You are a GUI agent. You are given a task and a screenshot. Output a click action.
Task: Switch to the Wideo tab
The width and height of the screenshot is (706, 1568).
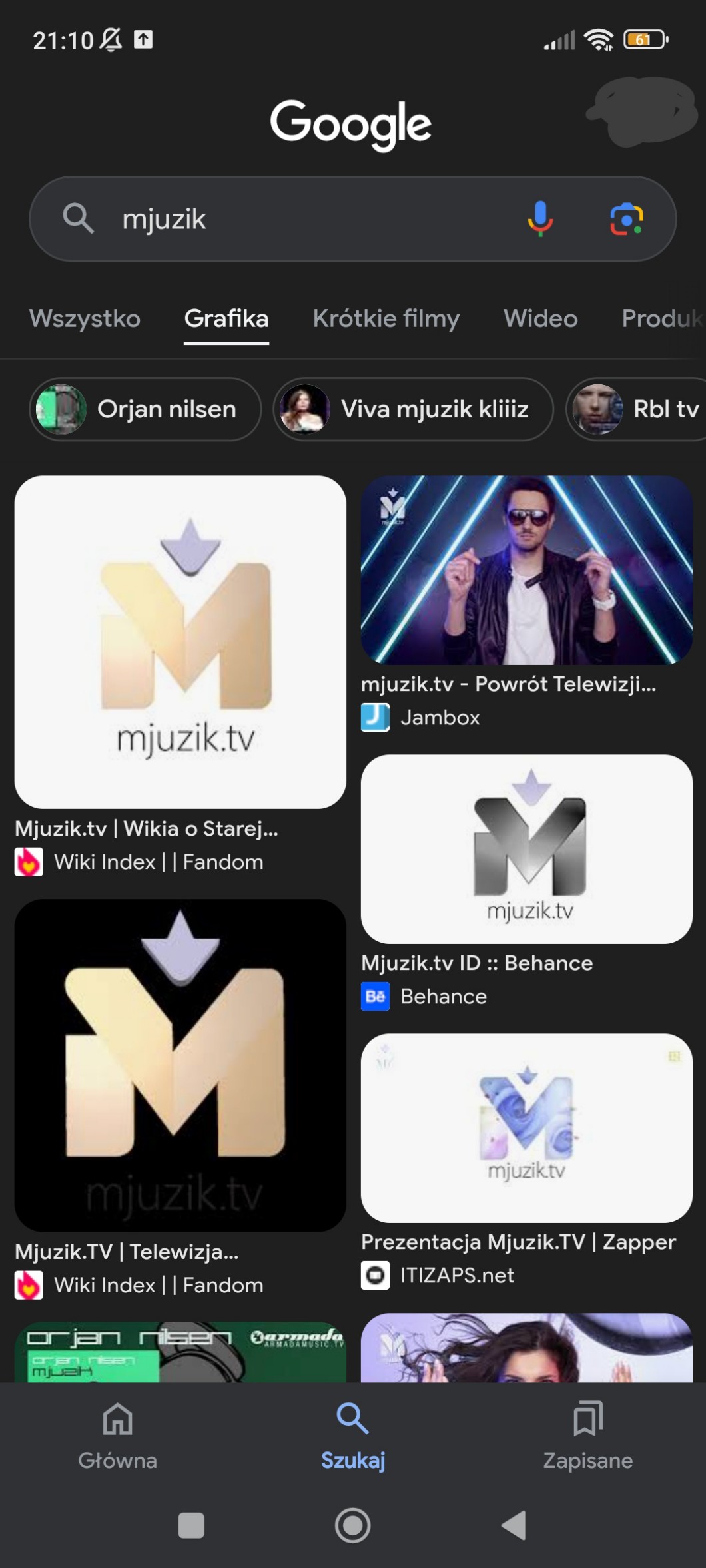click(x=540, y=319)
